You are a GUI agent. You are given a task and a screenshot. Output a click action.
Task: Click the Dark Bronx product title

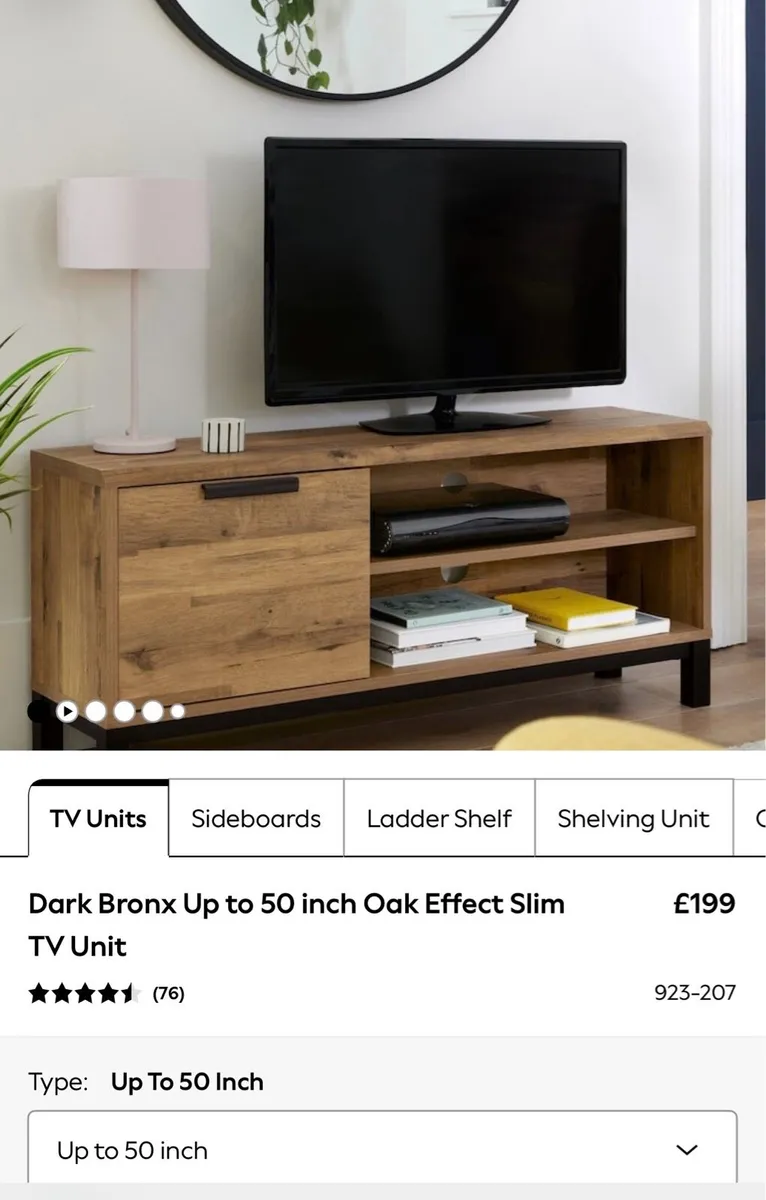(297, 924)
